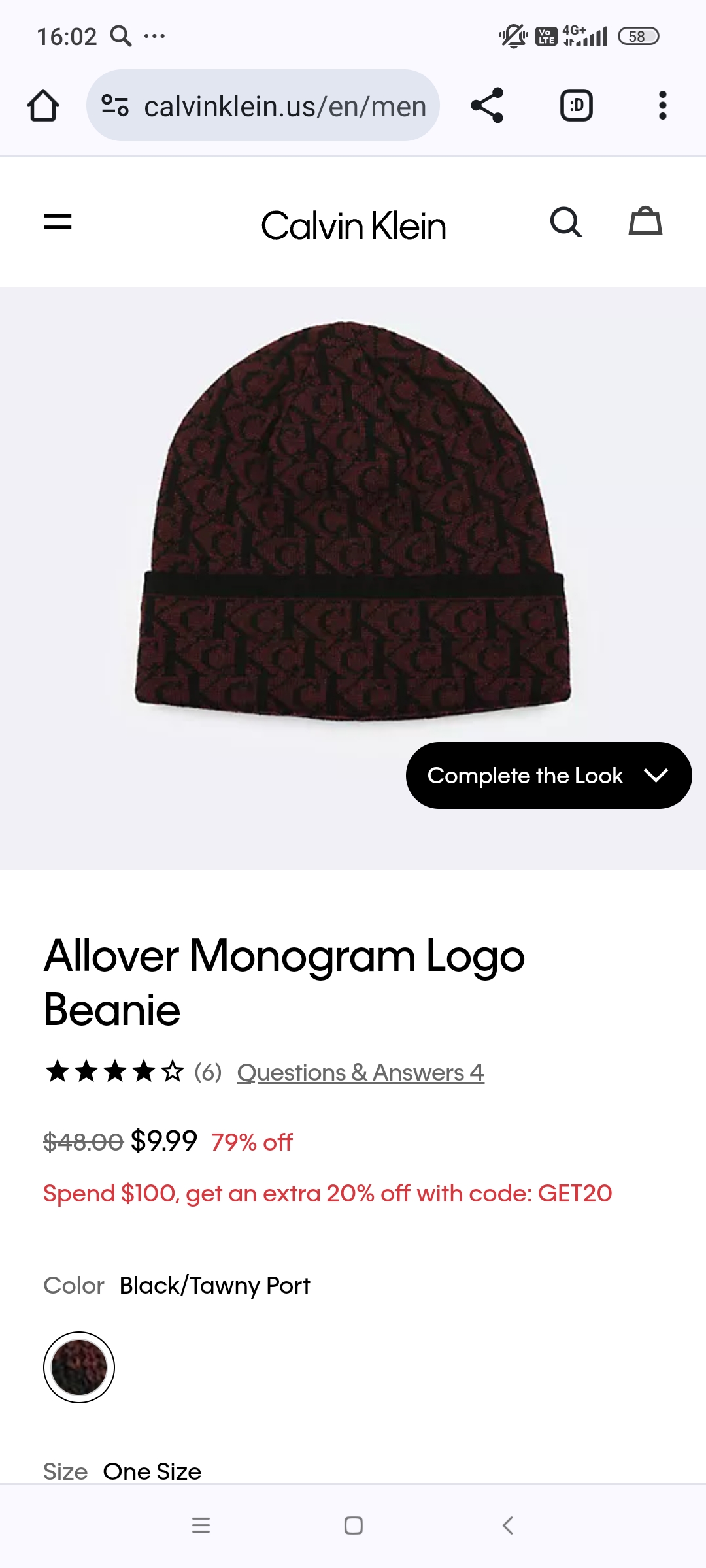Image resolution: width=706 pixels, height=1568 pixels.
Task: Search the Calvin Klein site
Action: 566,222
